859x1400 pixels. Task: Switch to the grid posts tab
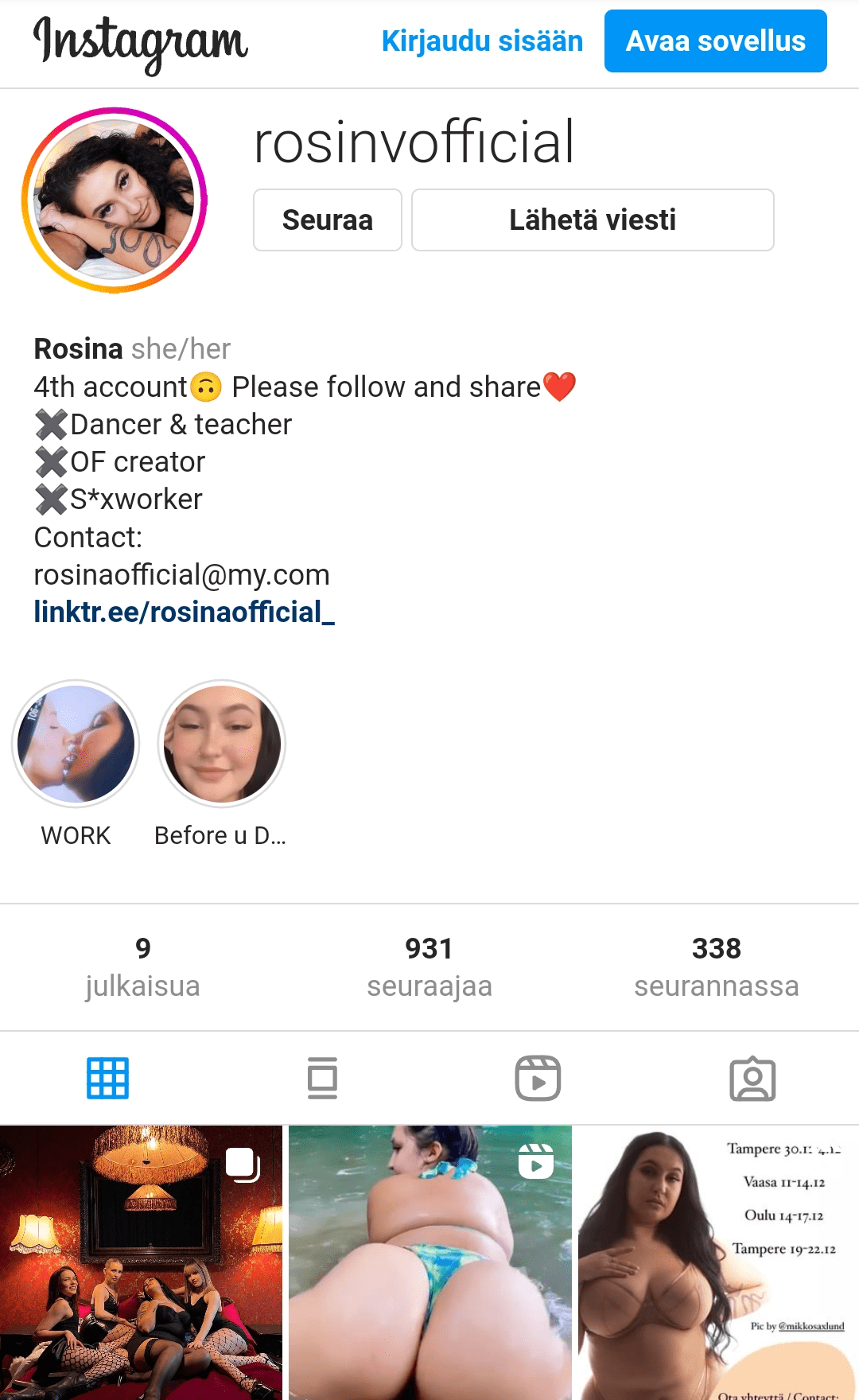[x=107, y=1079]
